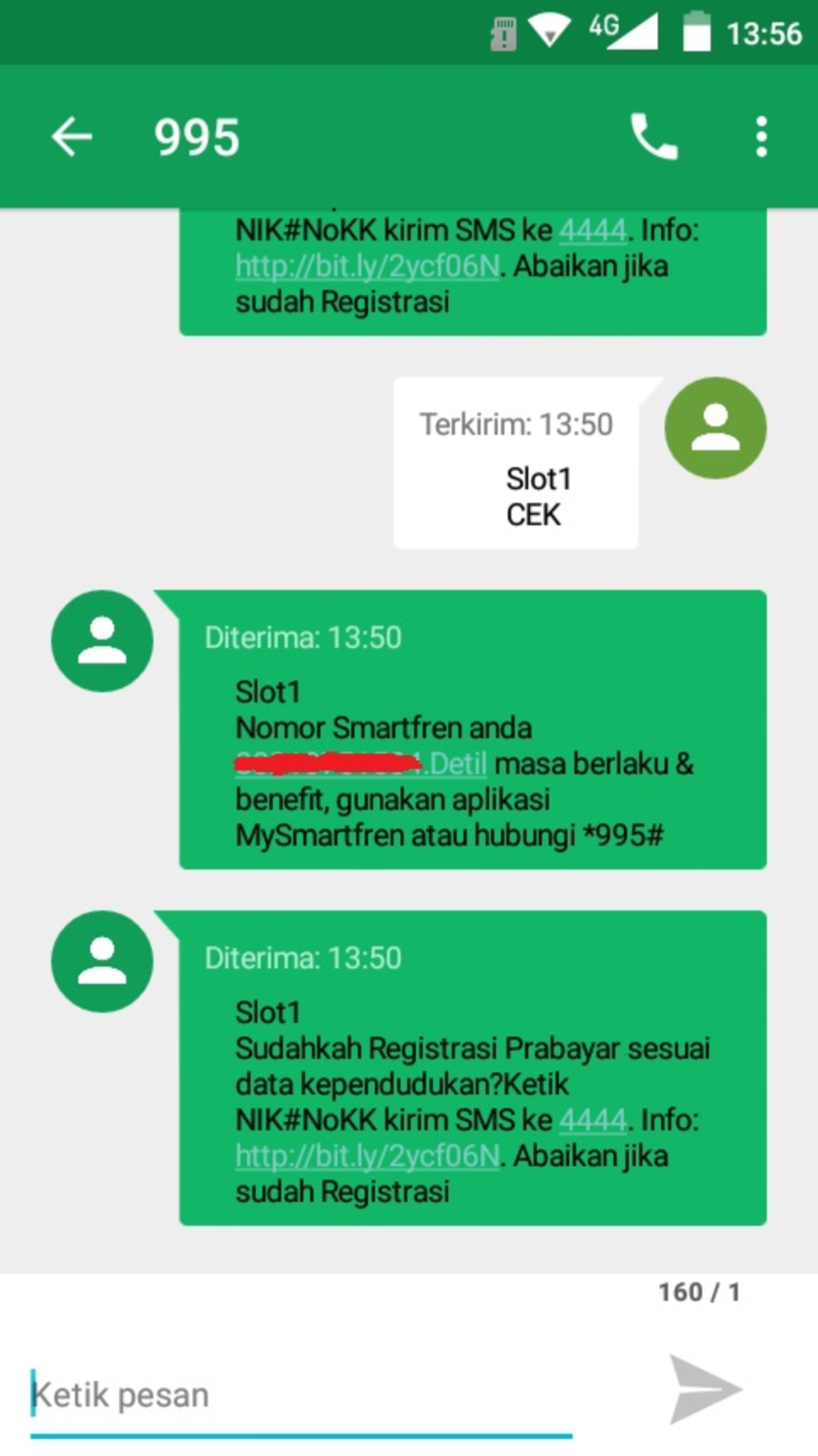The image size is (818, 1456).
Task: Open the overflow menu
Action: coord(761,136)
